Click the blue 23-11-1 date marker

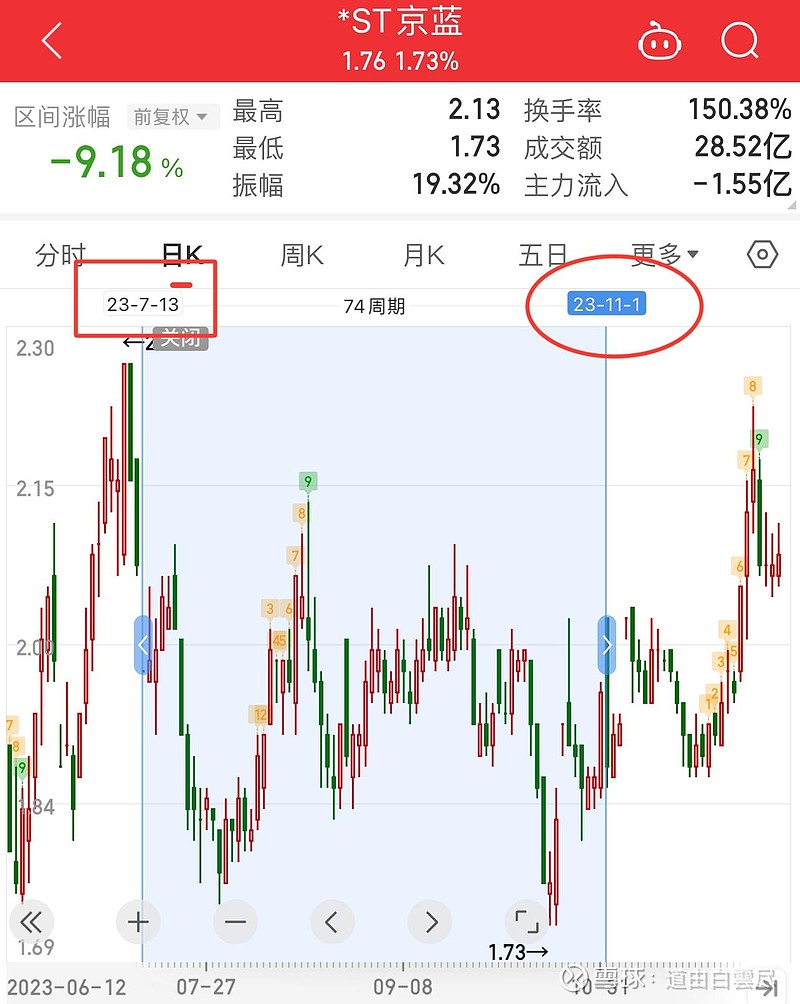pyautogui.click(x=606, y=303)
